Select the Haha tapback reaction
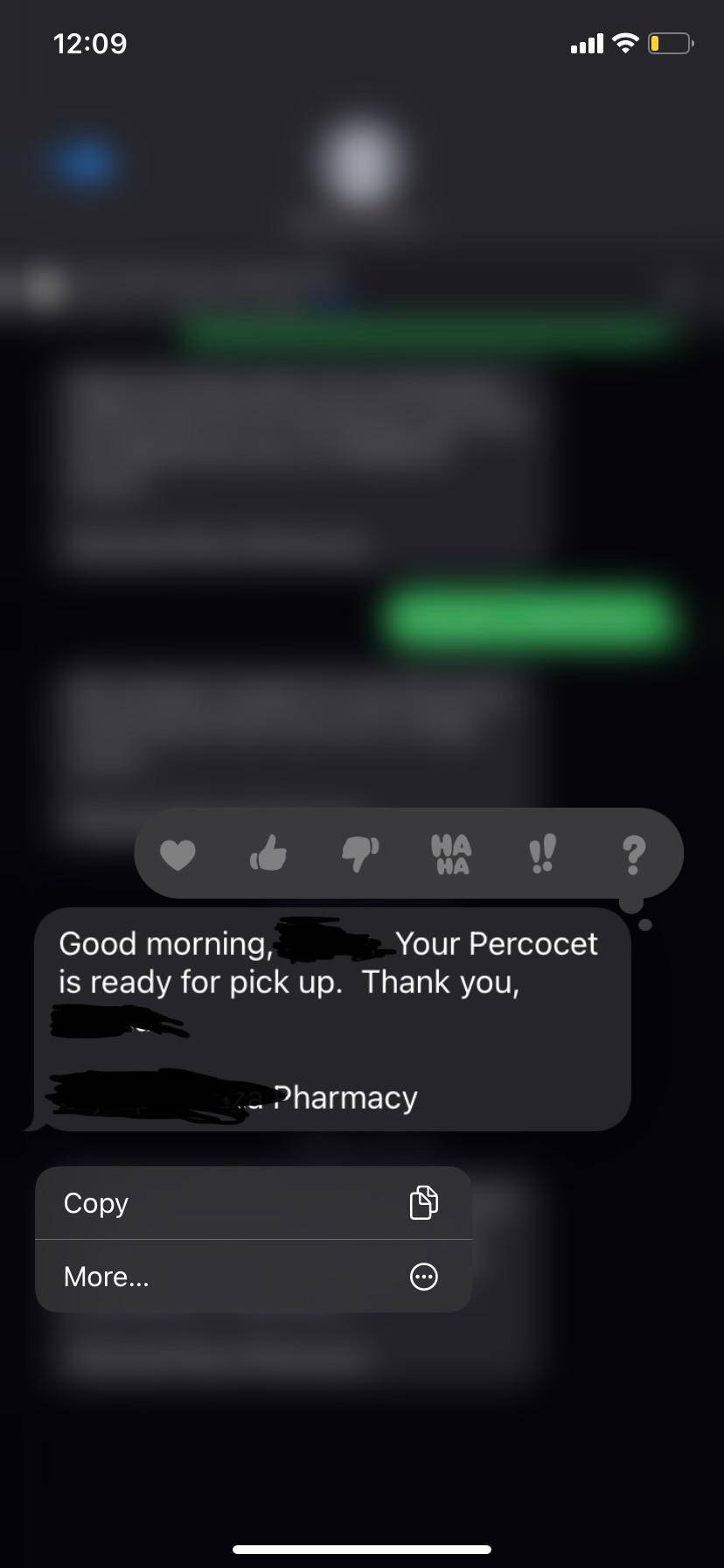This screenshot has height=1568, width=724. (452, 853)
